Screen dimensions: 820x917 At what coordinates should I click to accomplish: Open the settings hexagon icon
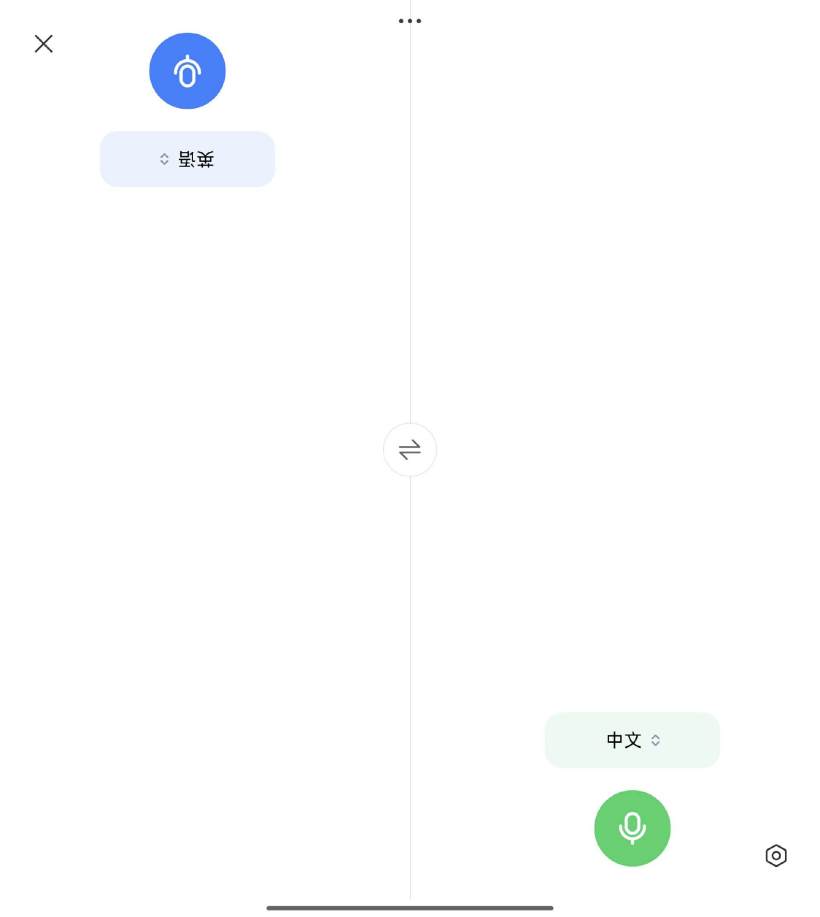coord(776,856)
